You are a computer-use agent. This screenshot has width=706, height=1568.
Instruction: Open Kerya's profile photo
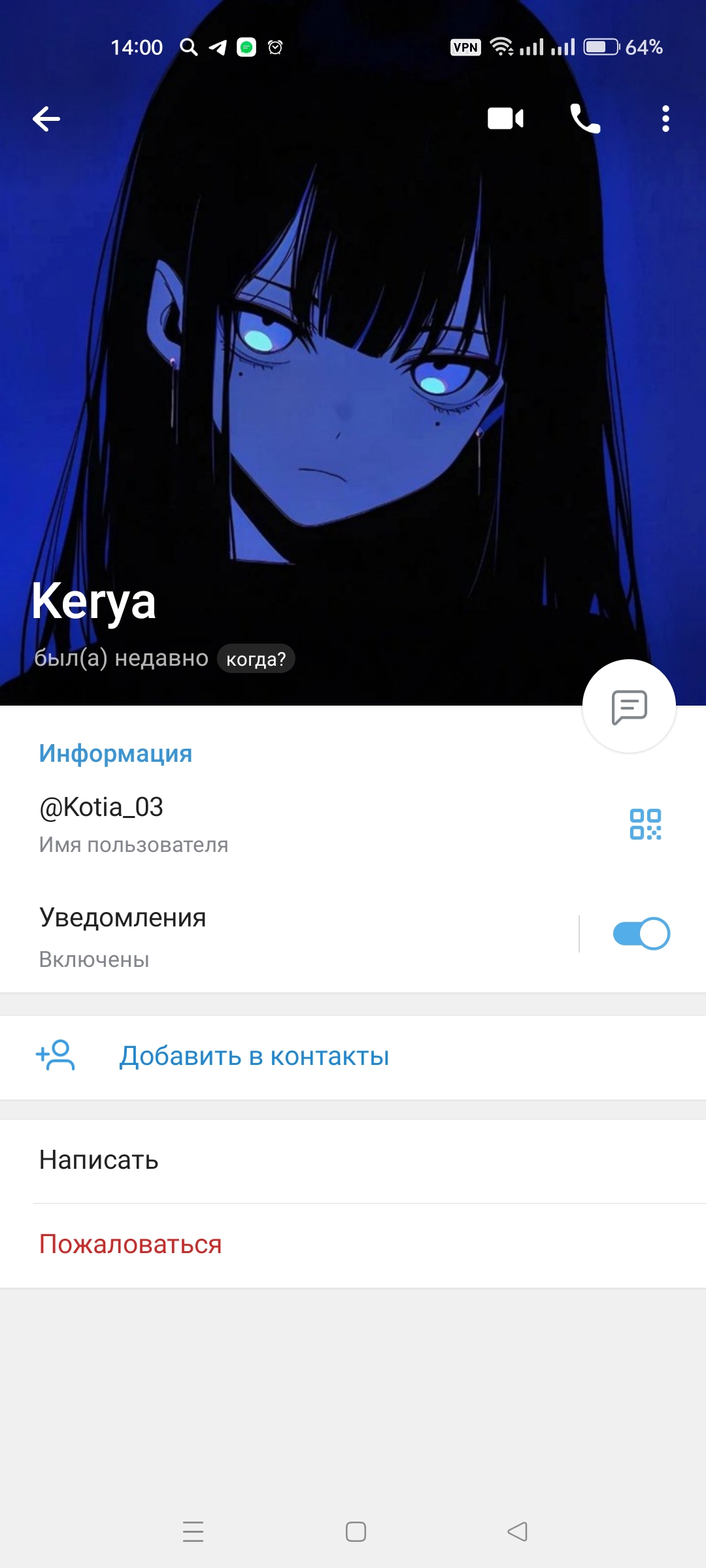click(353, 366)
